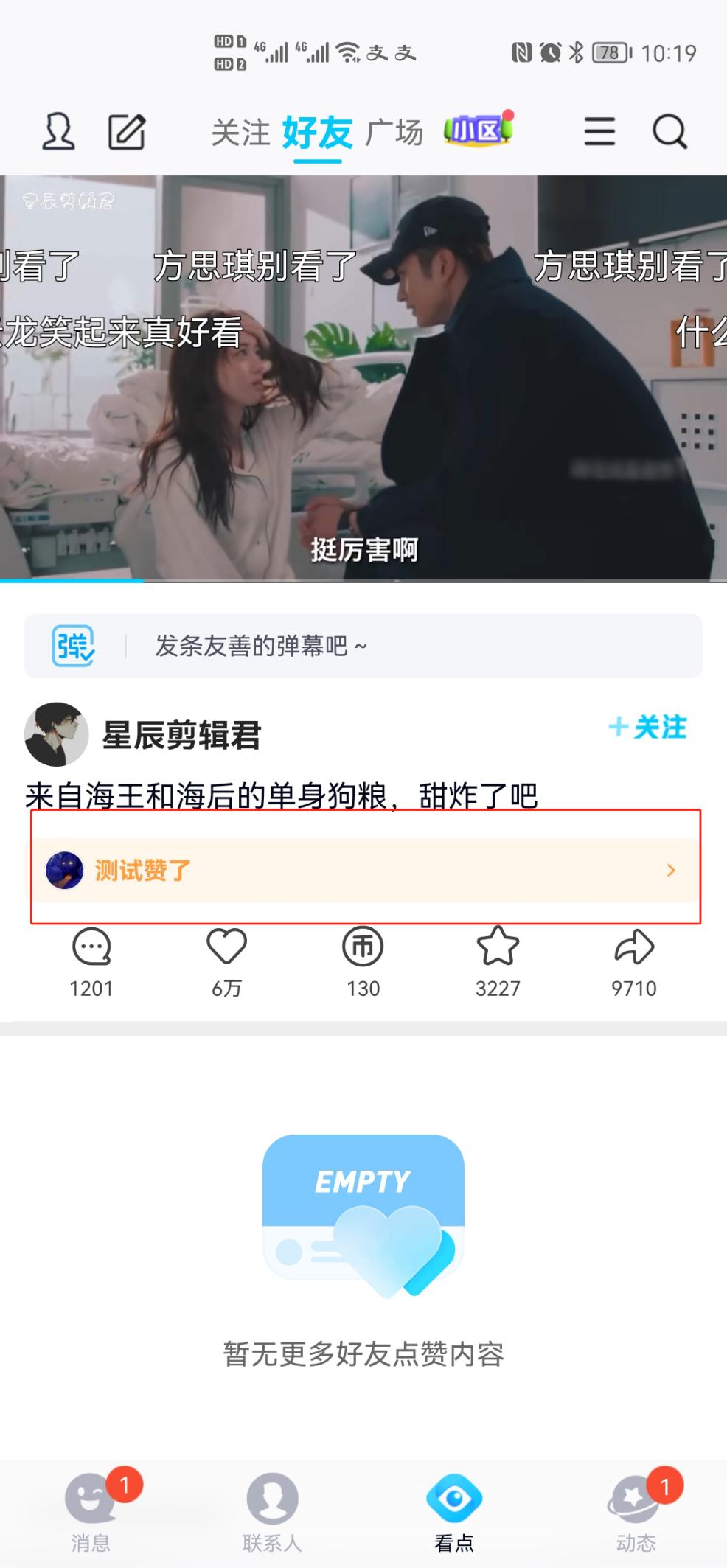Open 星辰剪辑君's avatar profile
Image resolution: width=727 pixels, height=1568 pixels.
(x=57, y=734)
